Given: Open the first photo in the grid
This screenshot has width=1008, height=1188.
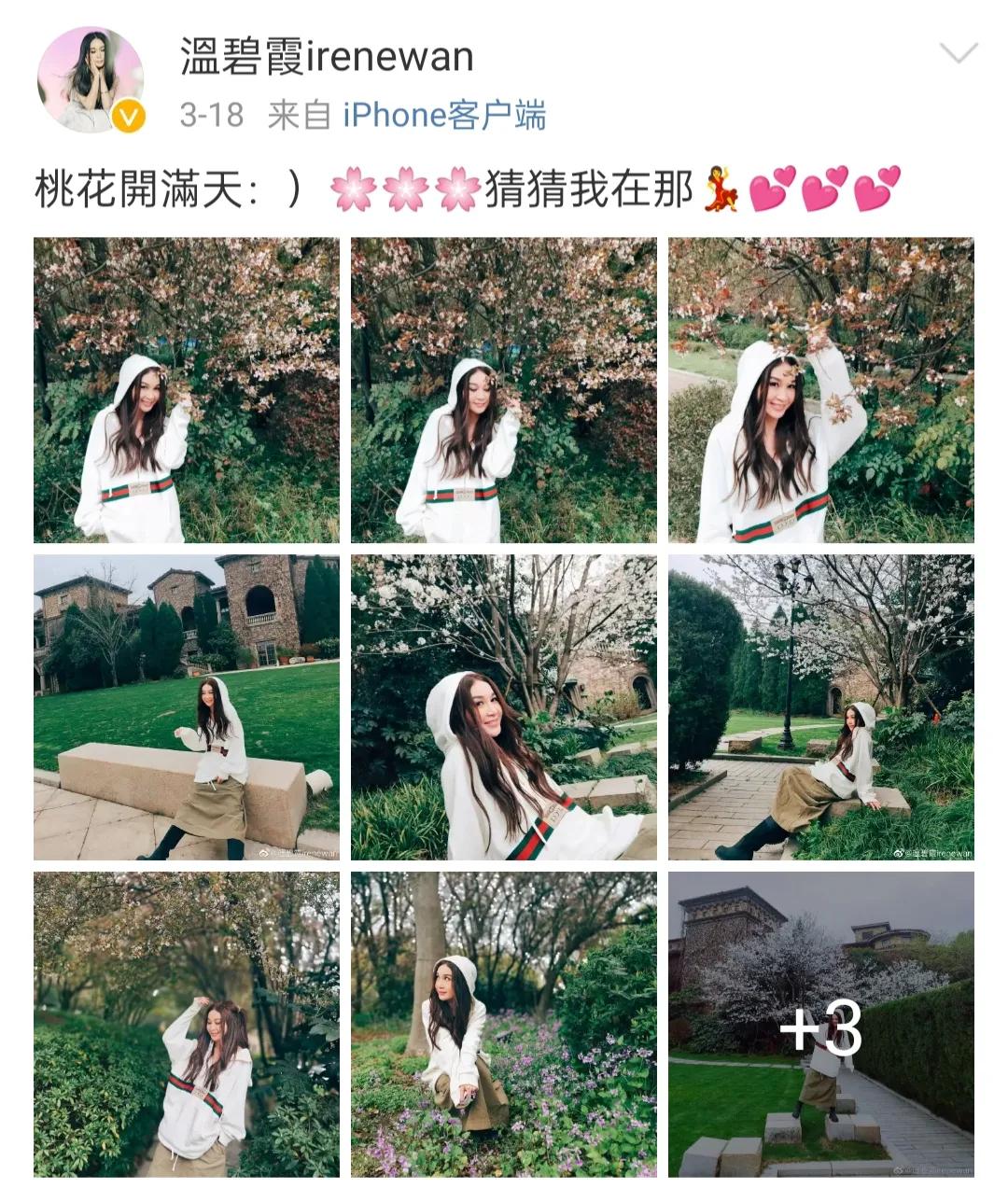Looking at the screenshot, I should [x=187, y=390].
